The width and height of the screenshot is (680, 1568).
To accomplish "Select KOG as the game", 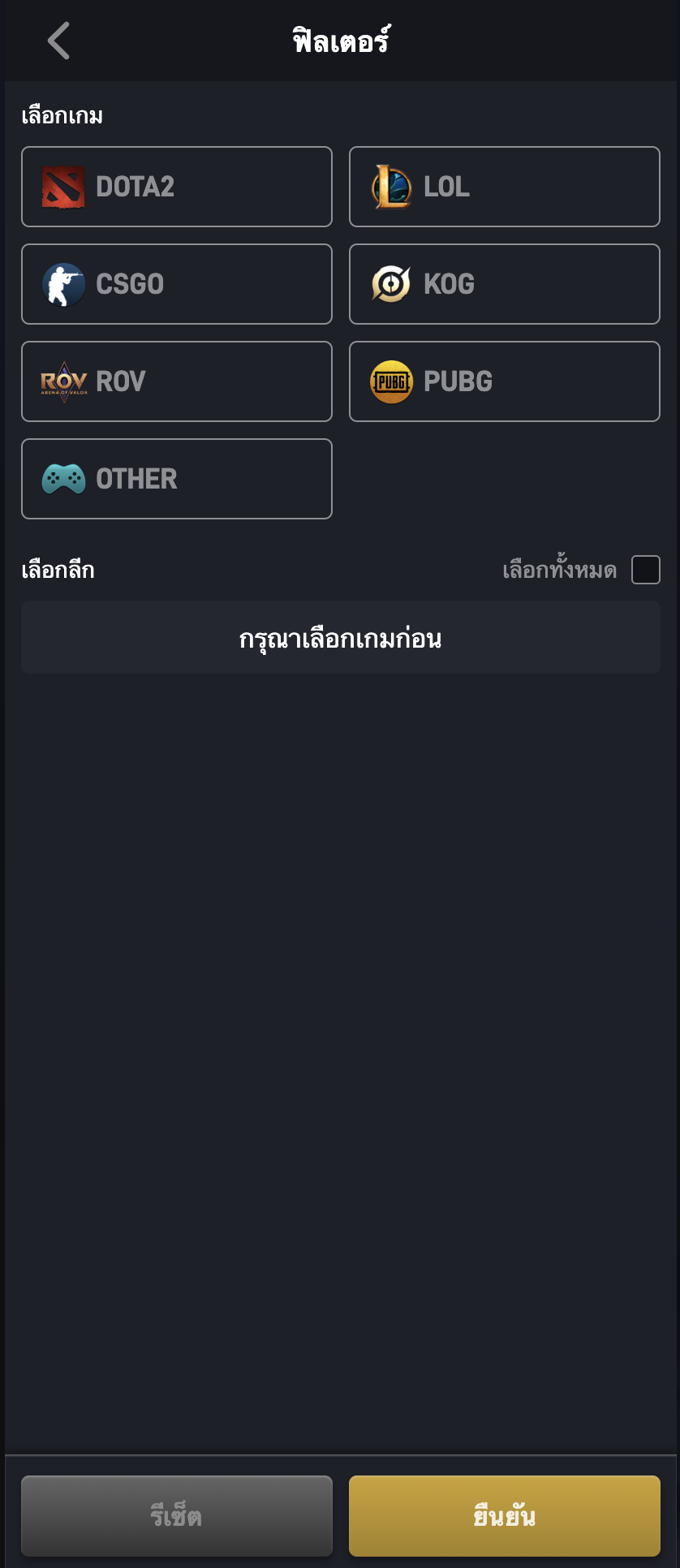I will (504, 284).
